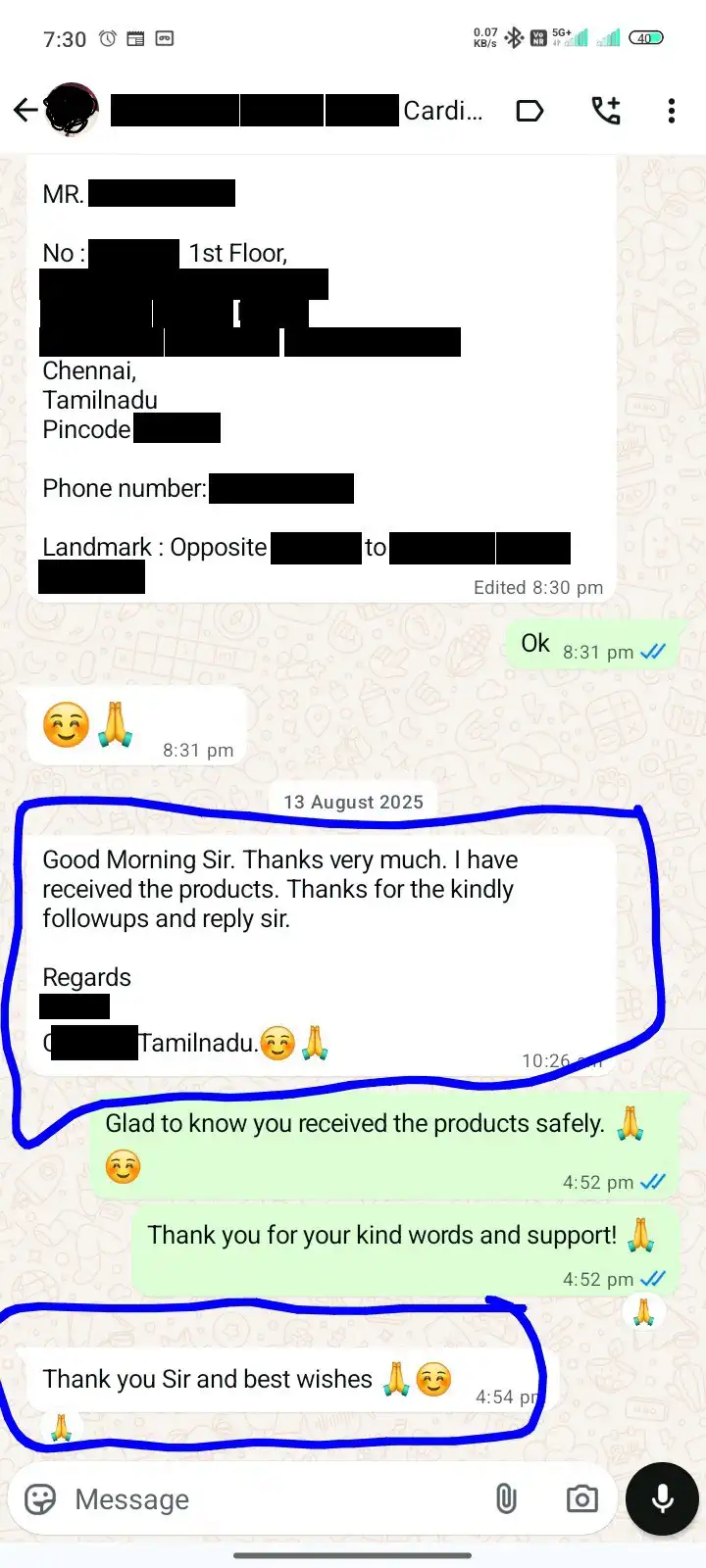Attach a file with the paperclip
The width and height of the screenshot is (706, 1568).
[506, 1499]
